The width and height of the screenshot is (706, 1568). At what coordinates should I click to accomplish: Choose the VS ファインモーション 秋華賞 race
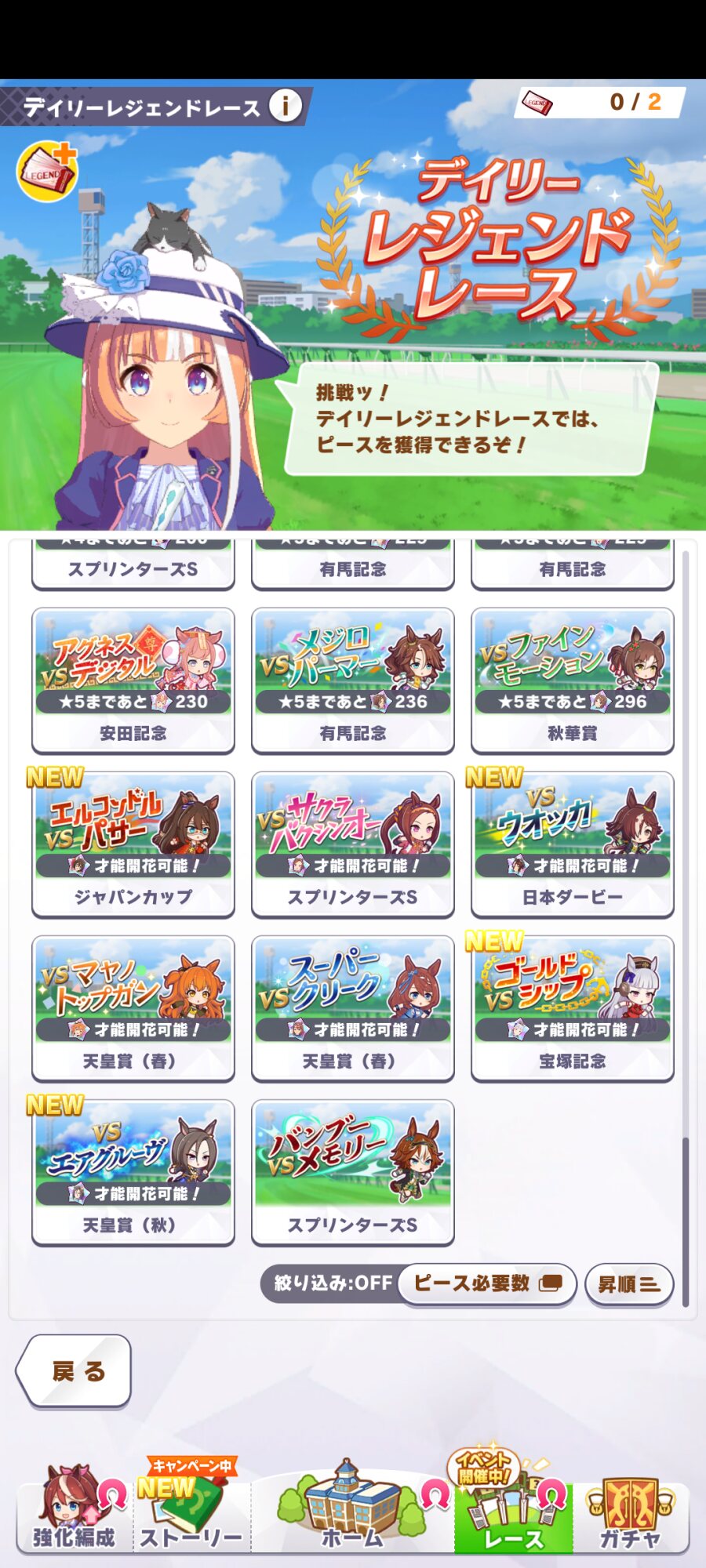573,681
